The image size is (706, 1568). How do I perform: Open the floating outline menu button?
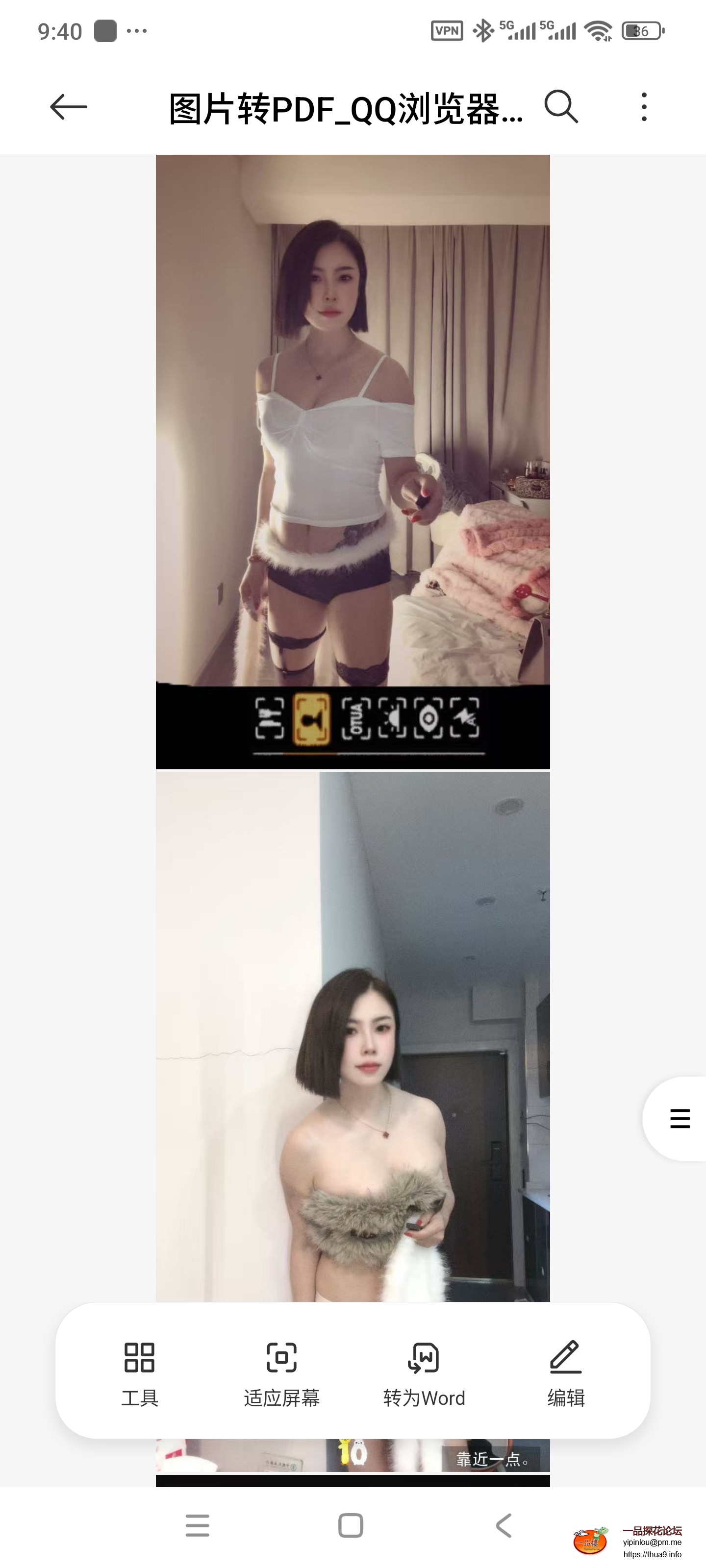coord(679,1118)
